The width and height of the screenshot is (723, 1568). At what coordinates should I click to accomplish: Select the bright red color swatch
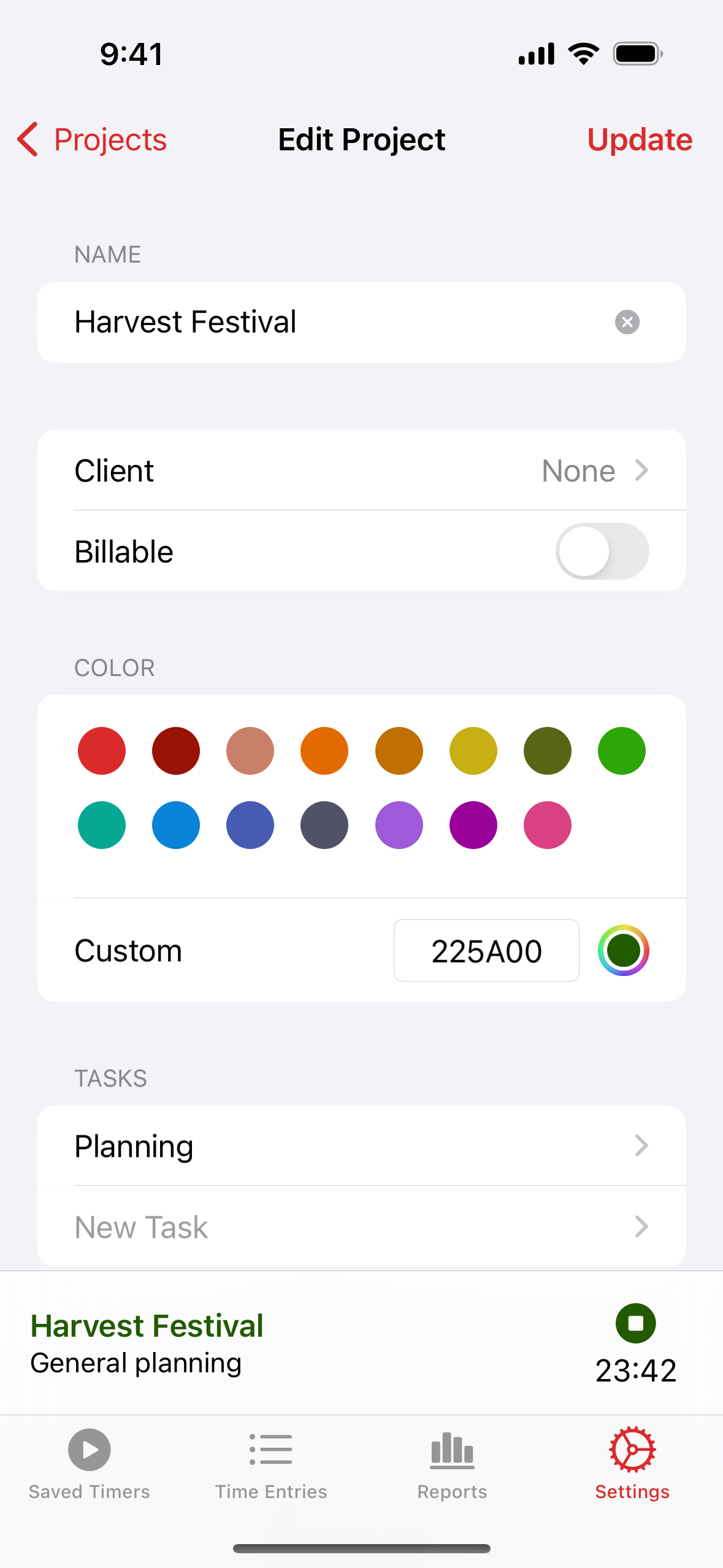(x=102, y=751)
